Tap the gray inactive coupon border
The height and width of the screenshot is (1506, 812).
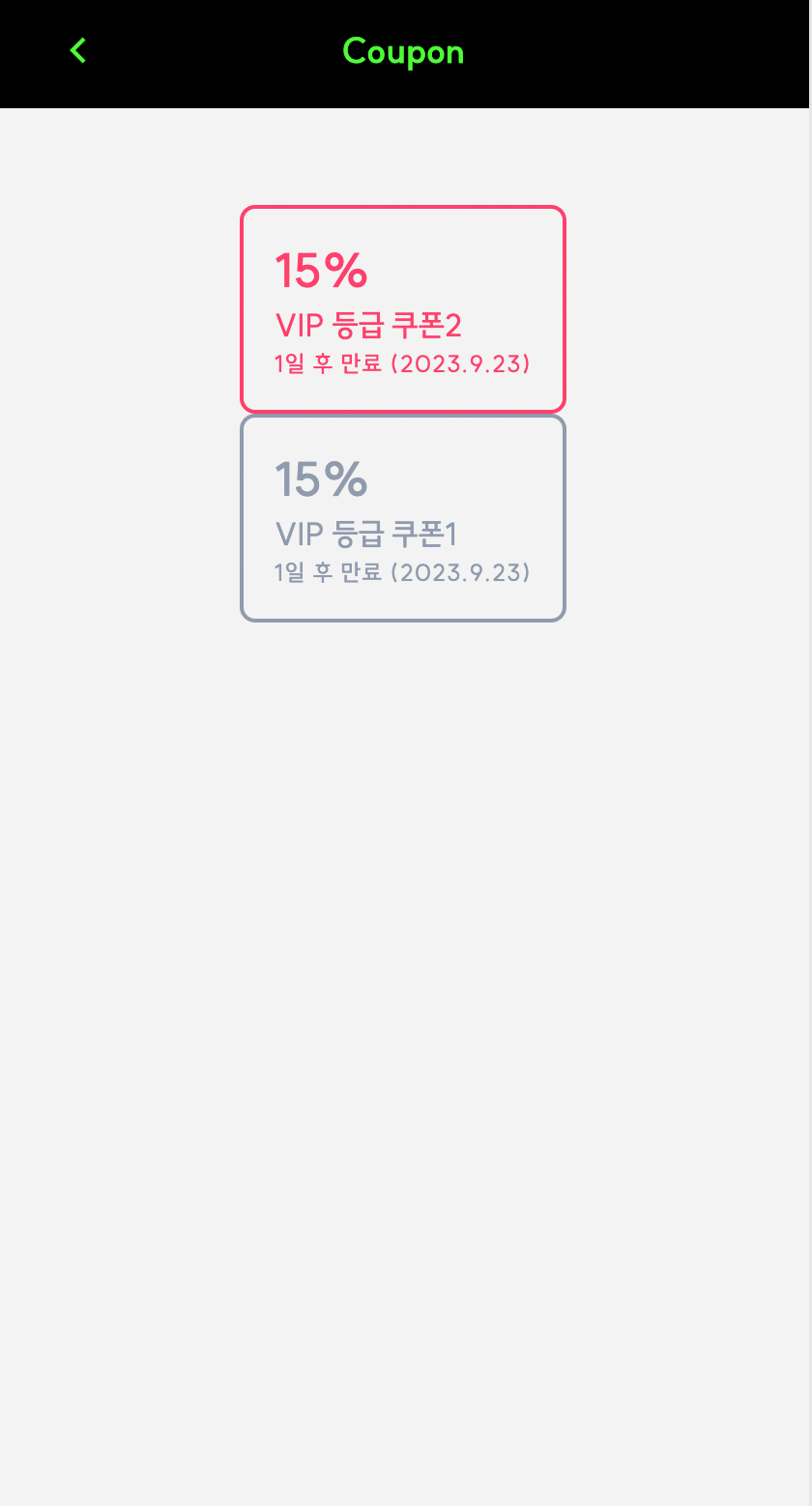(x=403, y=418)
